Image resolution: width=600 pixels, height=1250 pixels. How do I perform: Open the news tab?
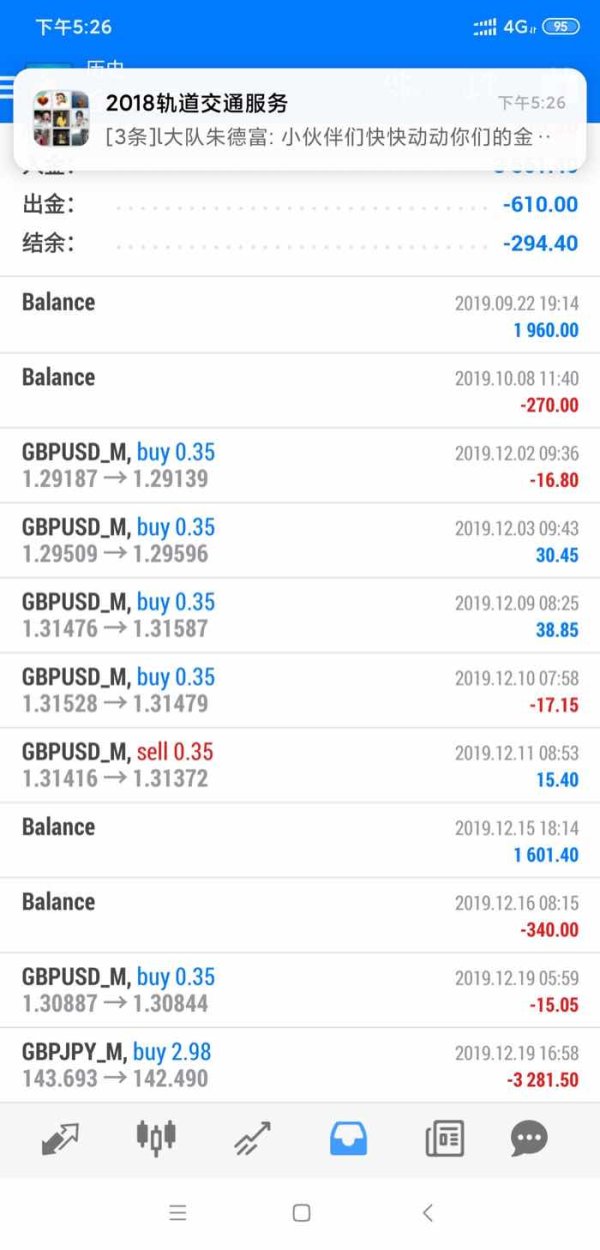coord(444,1138)
